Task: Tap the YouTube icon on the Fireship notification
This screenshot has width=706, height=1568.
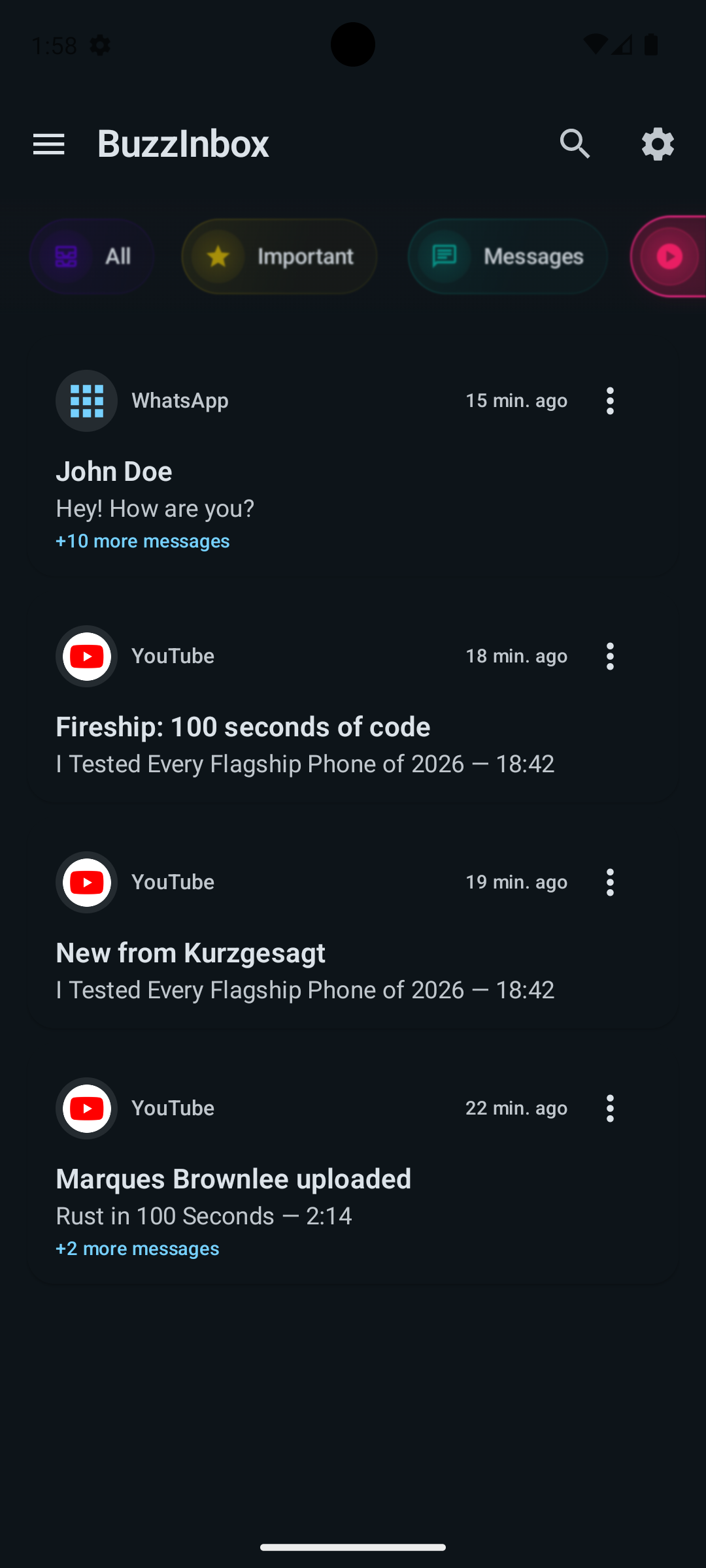Action: point(86,656)
